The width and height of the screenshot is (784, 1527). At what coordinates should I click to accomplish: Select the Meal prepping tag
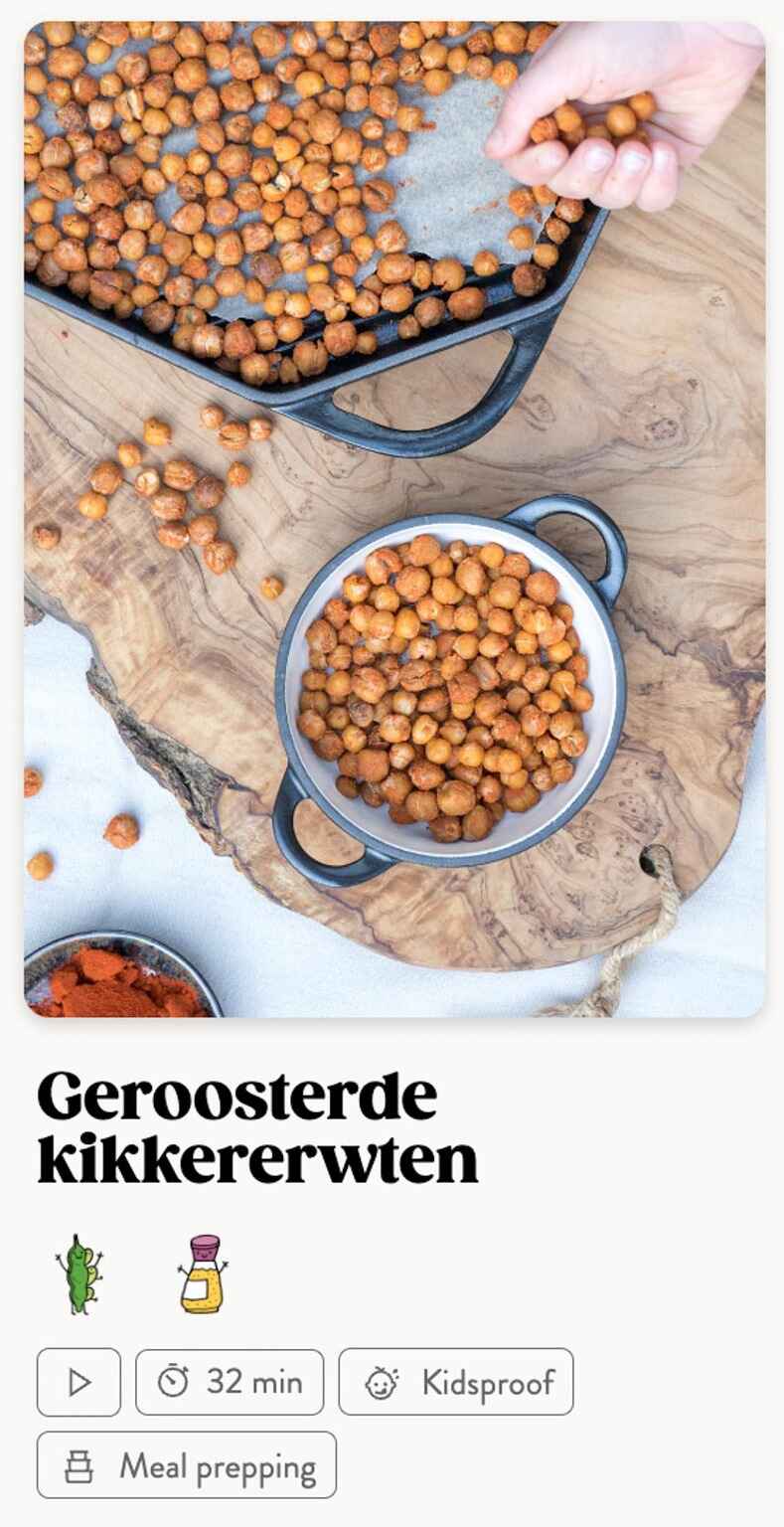187,1465
